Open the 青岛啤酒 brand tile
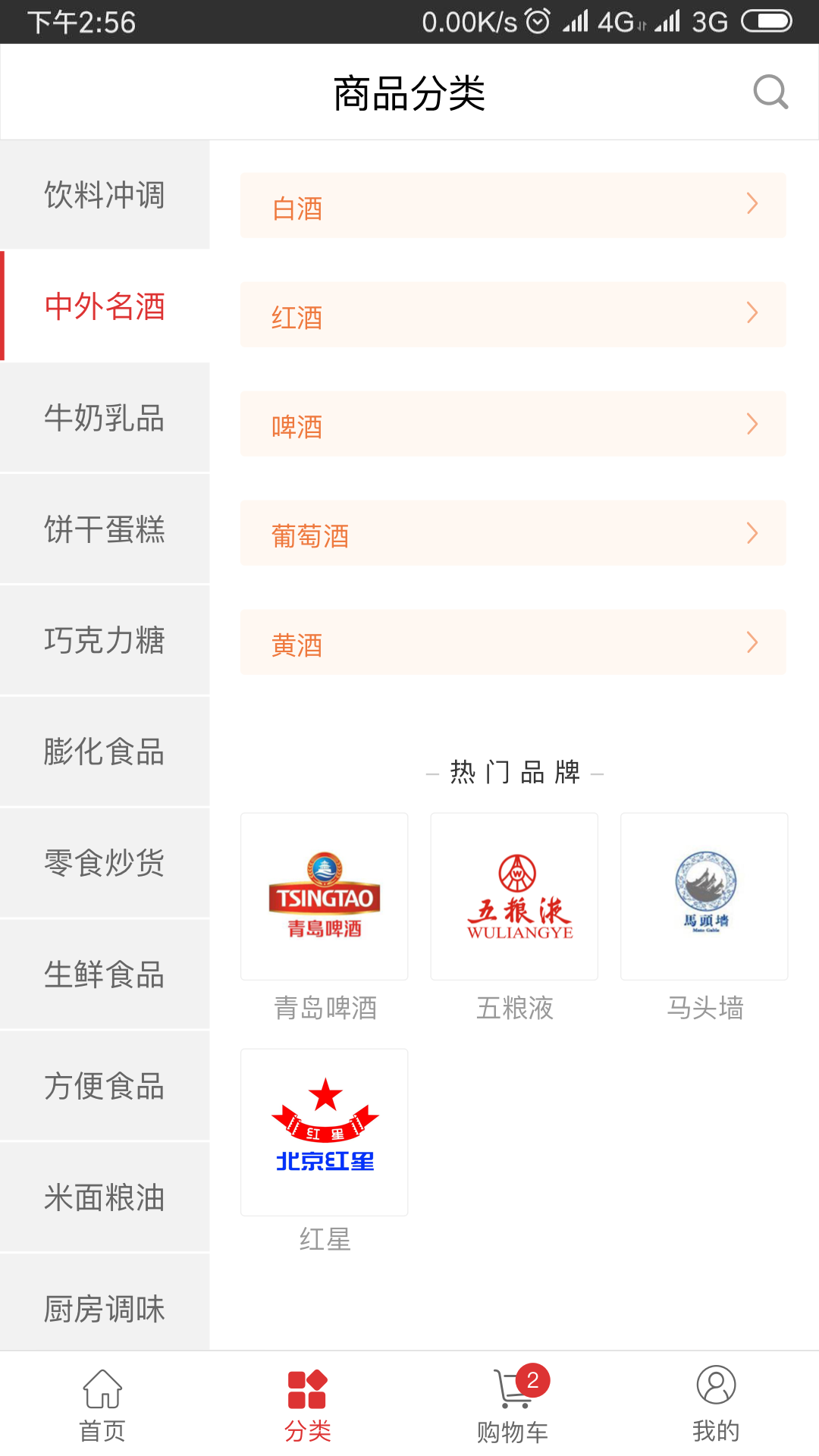Screen dimensions: 819x1456 tap(325, 897)
